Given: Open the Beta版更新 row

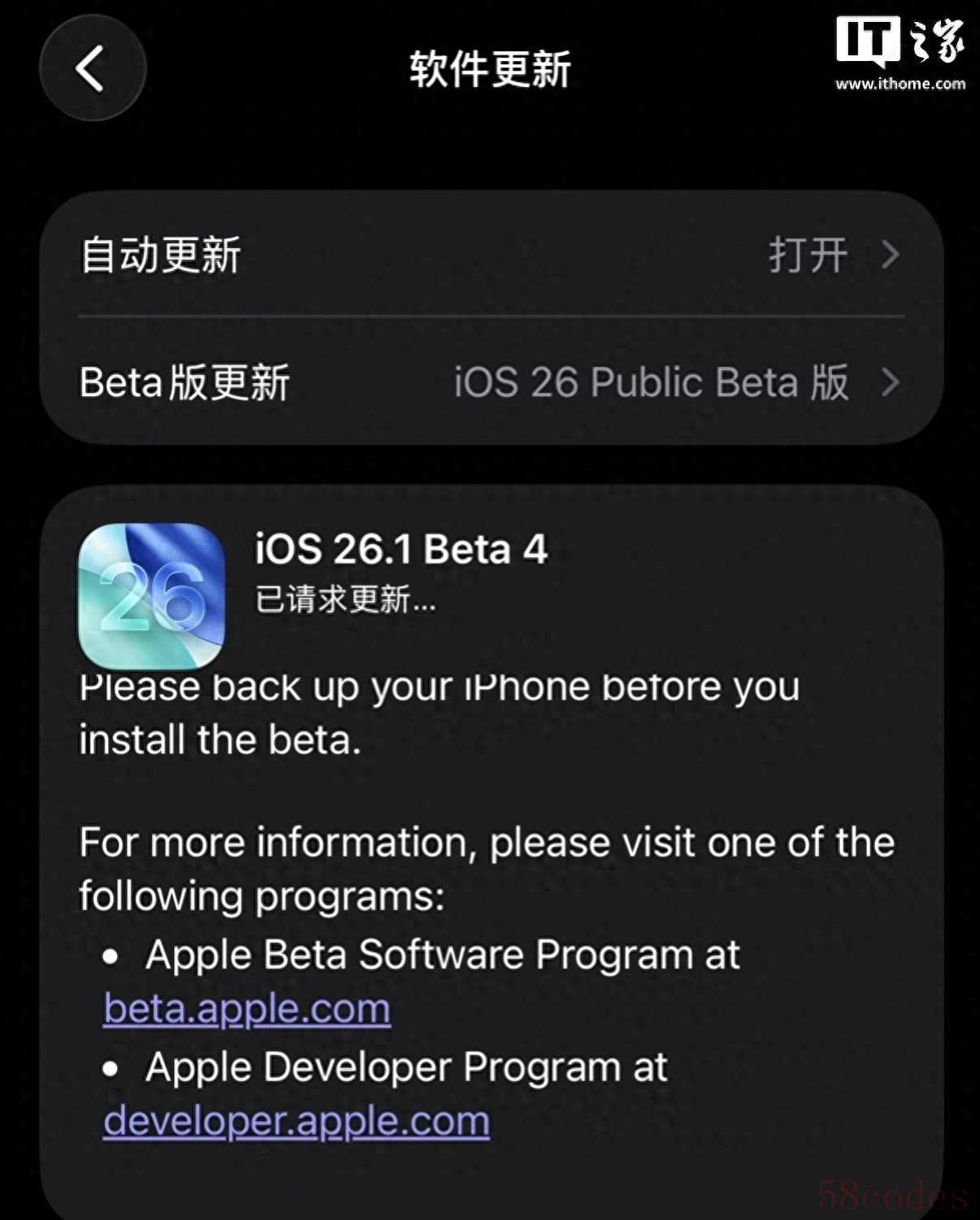Looking at the screenshot, I should 490,382.
